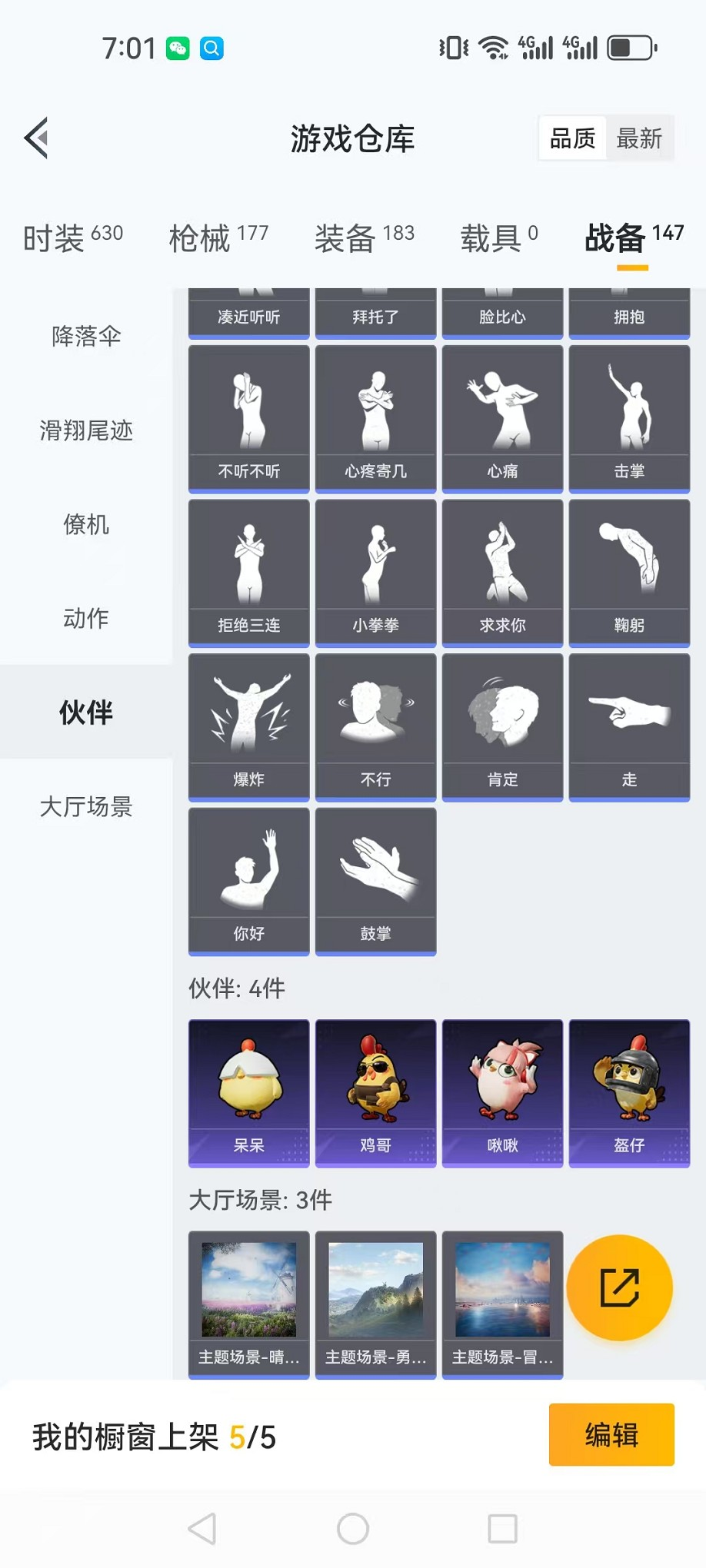
Task: View the 鸡哥 companion card
Action: click(375, 1093)
